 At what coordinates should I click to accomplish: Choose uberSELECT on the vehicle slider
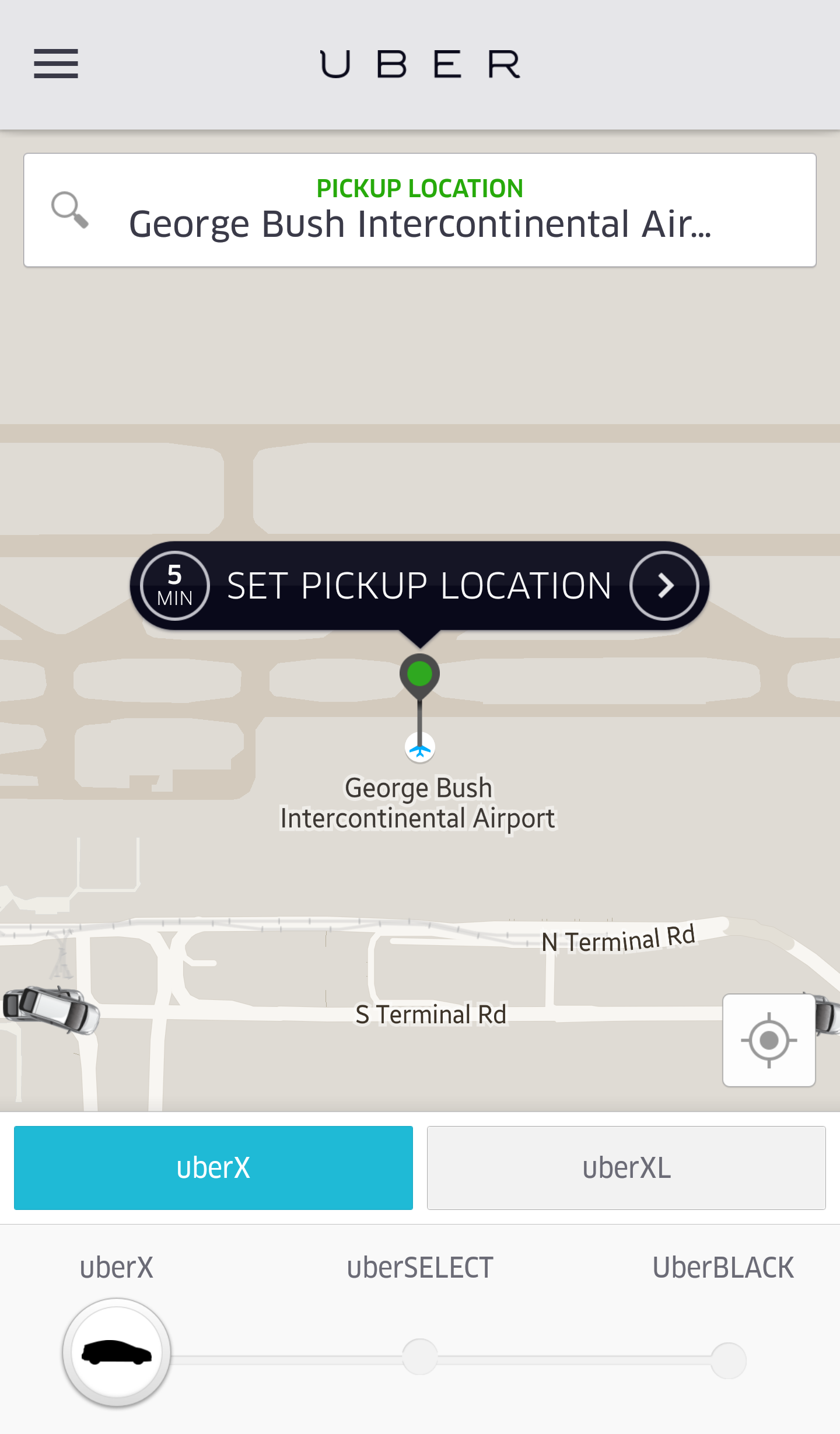click(419, 1356)
